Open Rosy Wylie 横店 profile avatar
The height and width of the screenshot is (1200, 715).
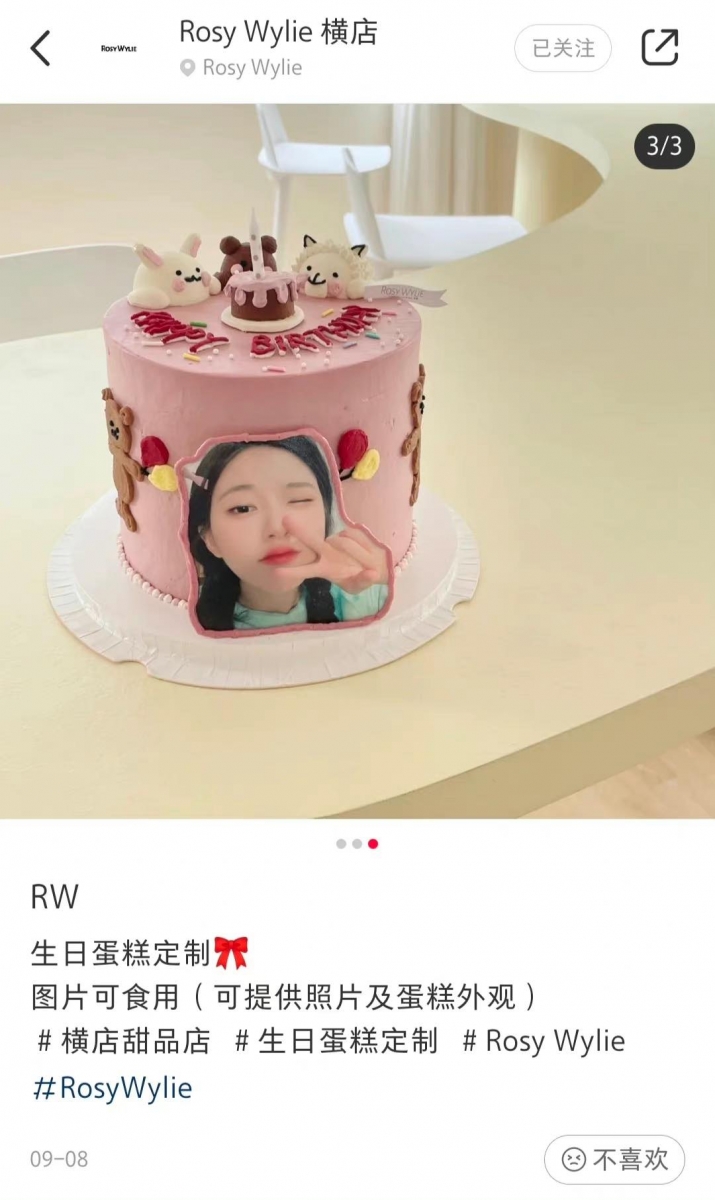119,48
